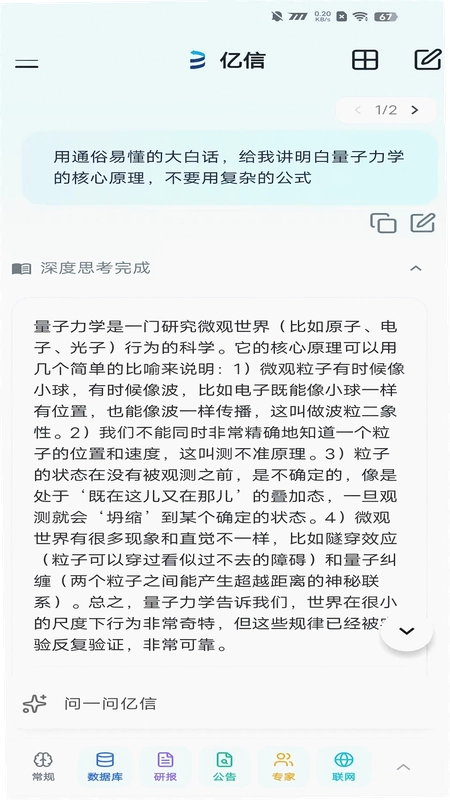Viewport: 450px width, 800px height.
Task: Collapse the bottom mode bar chevron
Action: coord(404,767)
